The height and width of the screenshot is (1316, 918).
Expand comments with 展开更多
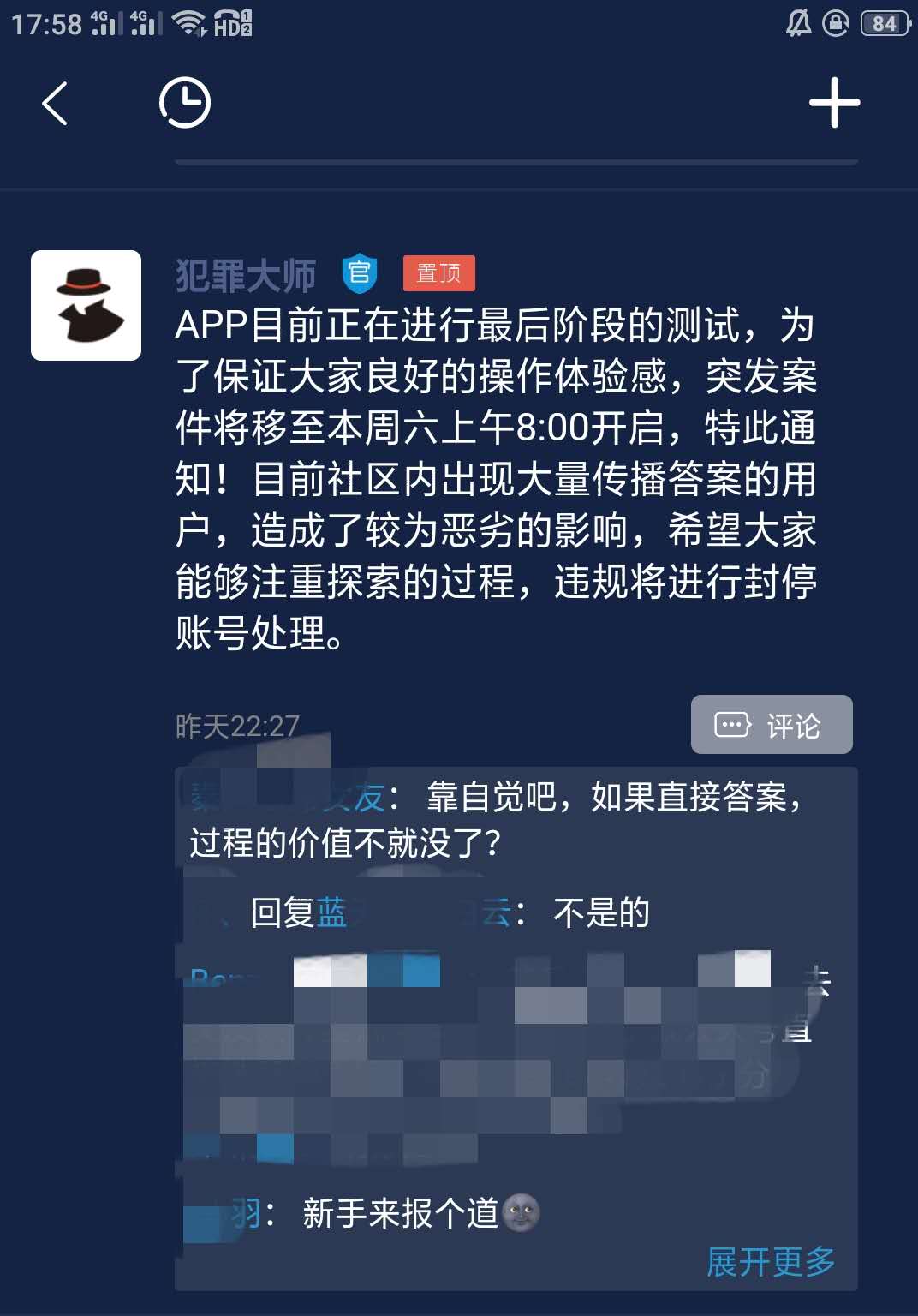pyautogui.click(x=770, y=1261)
